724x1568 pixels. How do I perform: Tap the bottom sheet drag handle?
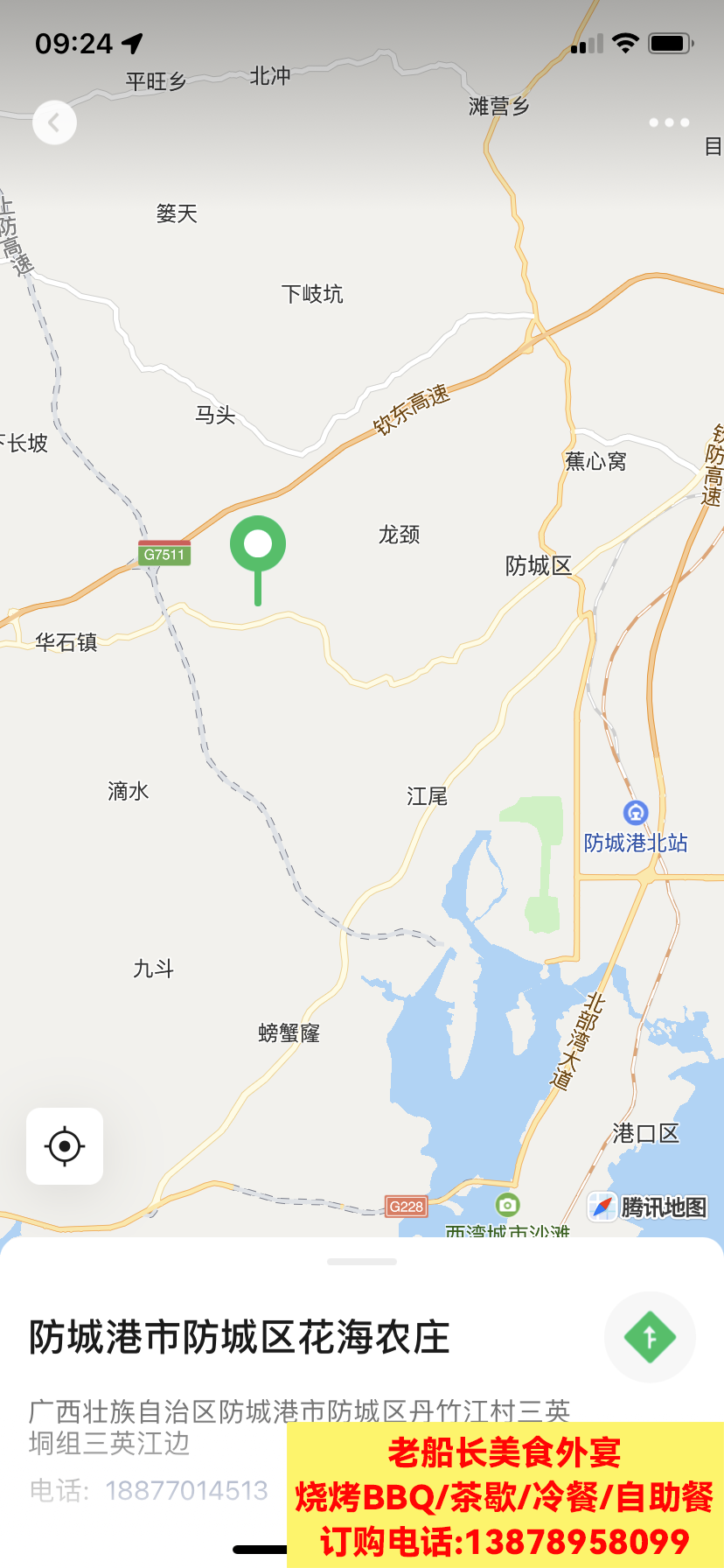[362, 1262]
